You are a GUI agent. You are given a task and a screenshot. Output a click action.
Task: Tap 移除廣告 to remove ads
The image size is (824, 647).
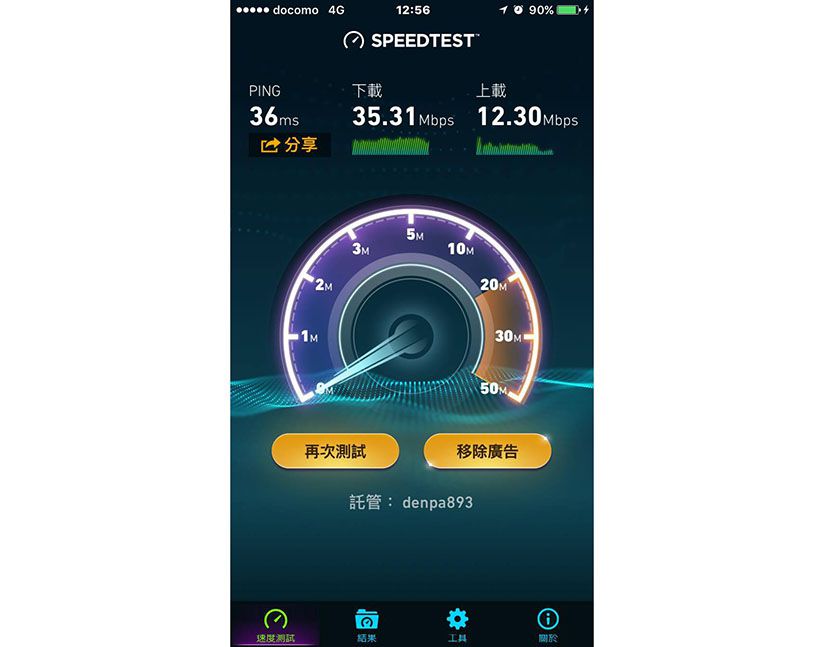pos(487,451)
